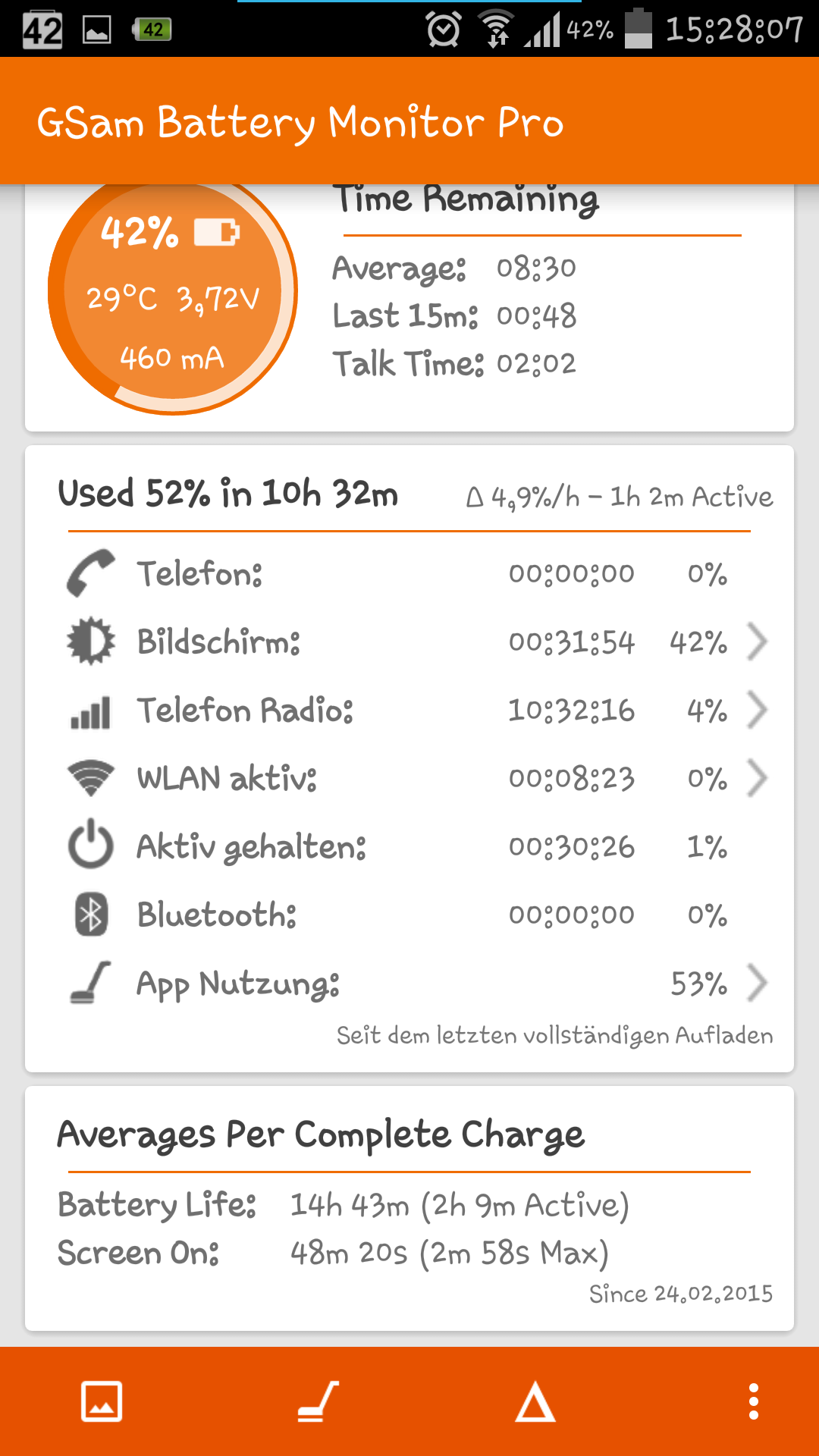Open the overflow menu
The image size is (819, 1456).
[753, 1401]
